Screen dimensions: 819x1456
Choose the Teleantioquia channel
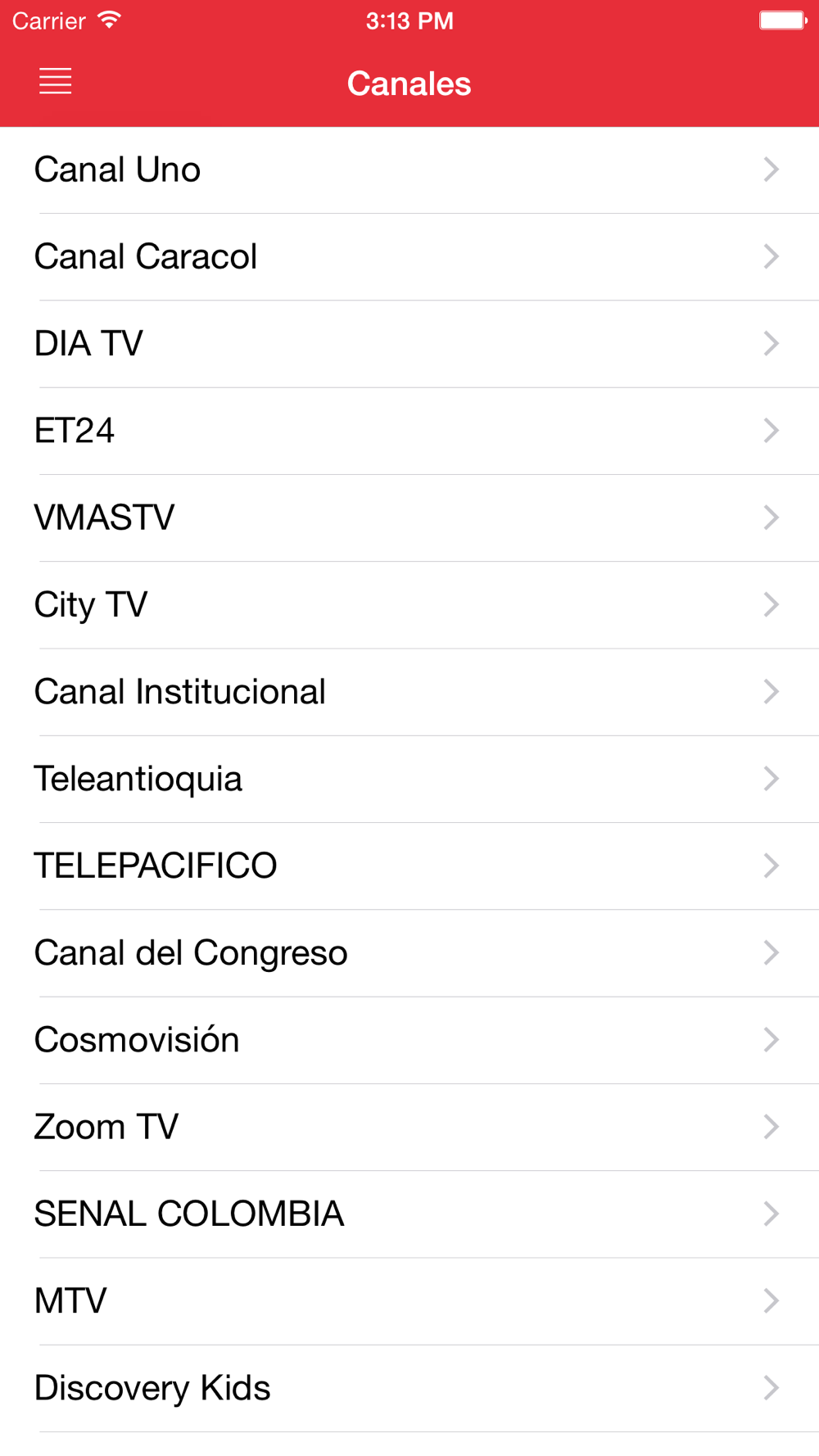[x=409, y=779]
